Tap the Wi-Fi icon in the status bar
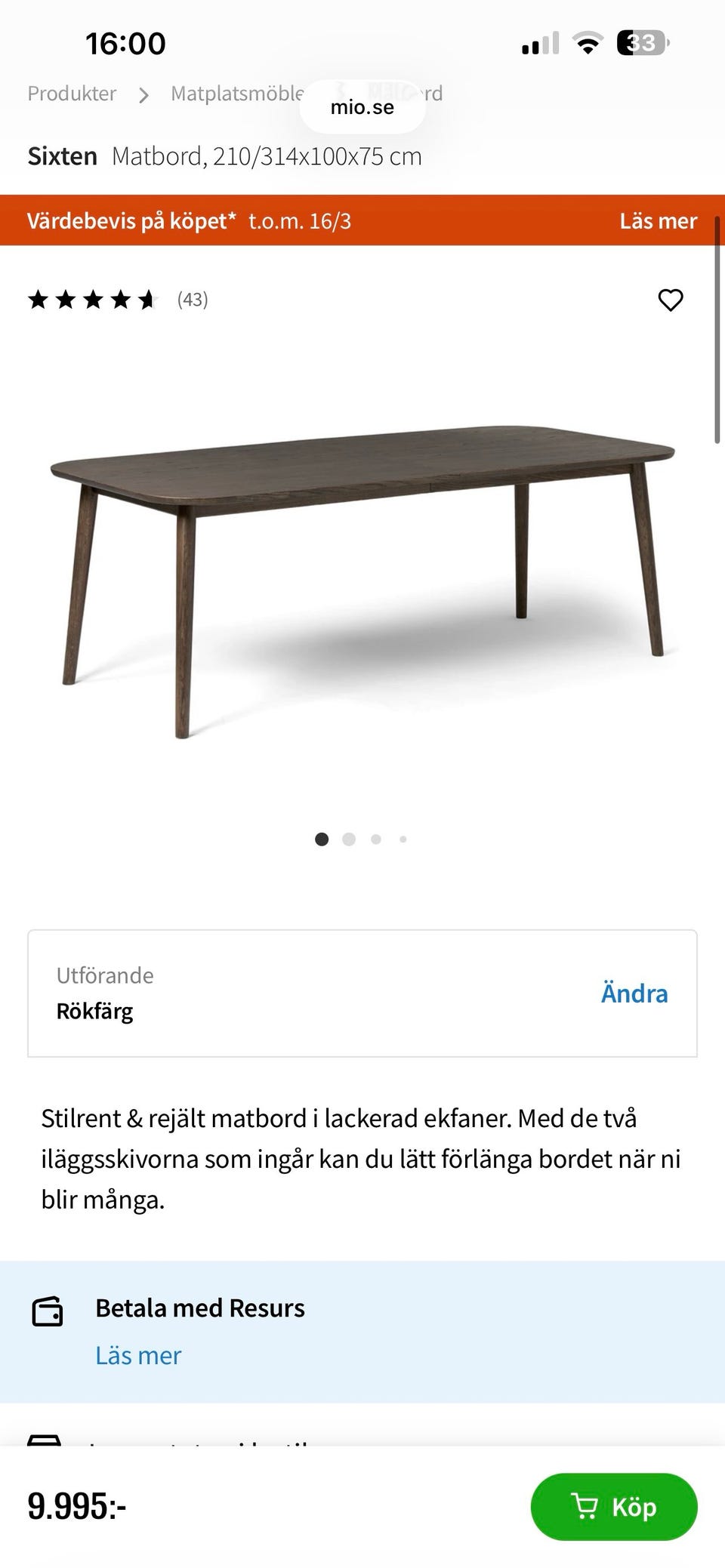This screenshot has width=725, height=1568. coord(587,43)
